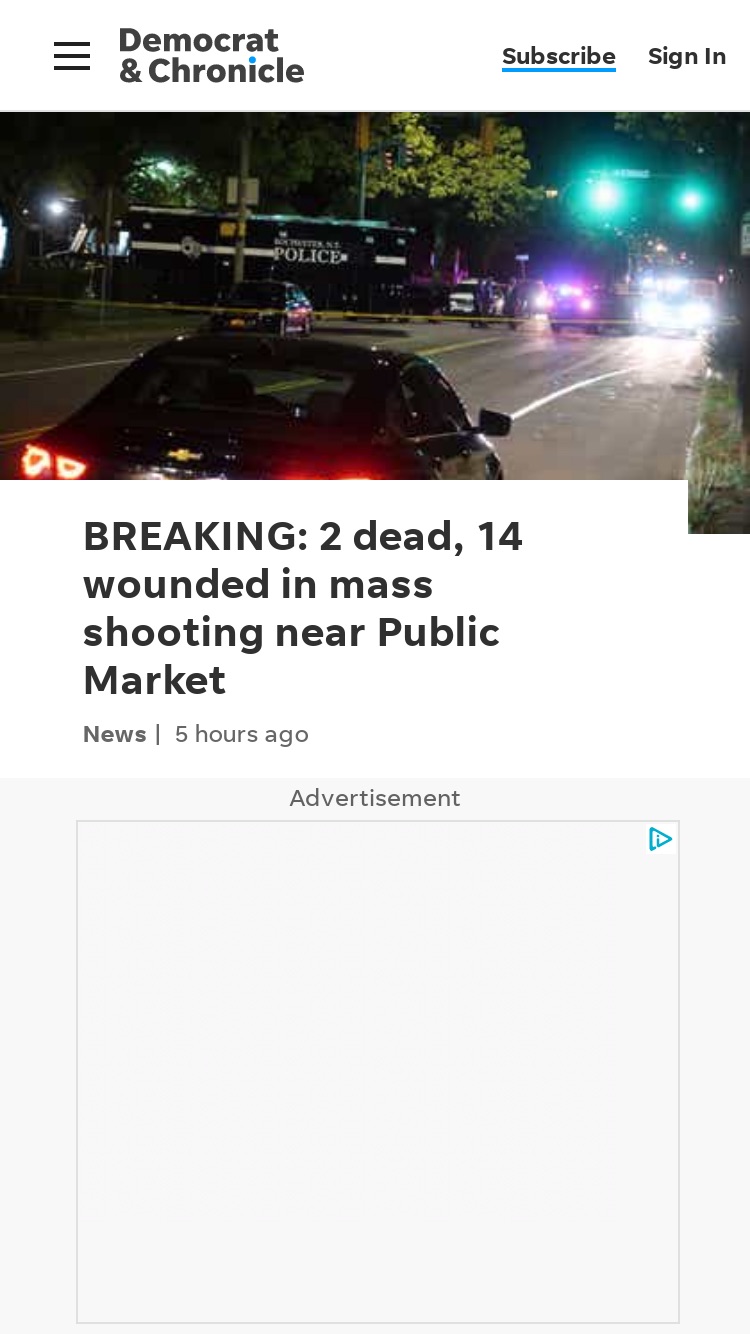The image size is (750, 1334).
Task: Open the Democrat & Chronicle home logo
Action: point(211,55)
